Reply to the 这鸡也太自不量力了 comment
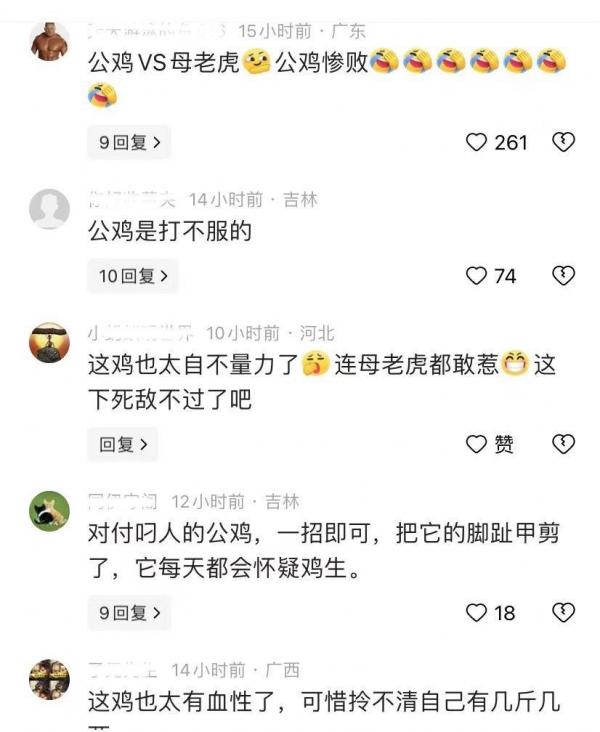 click(x=124, y=443)
